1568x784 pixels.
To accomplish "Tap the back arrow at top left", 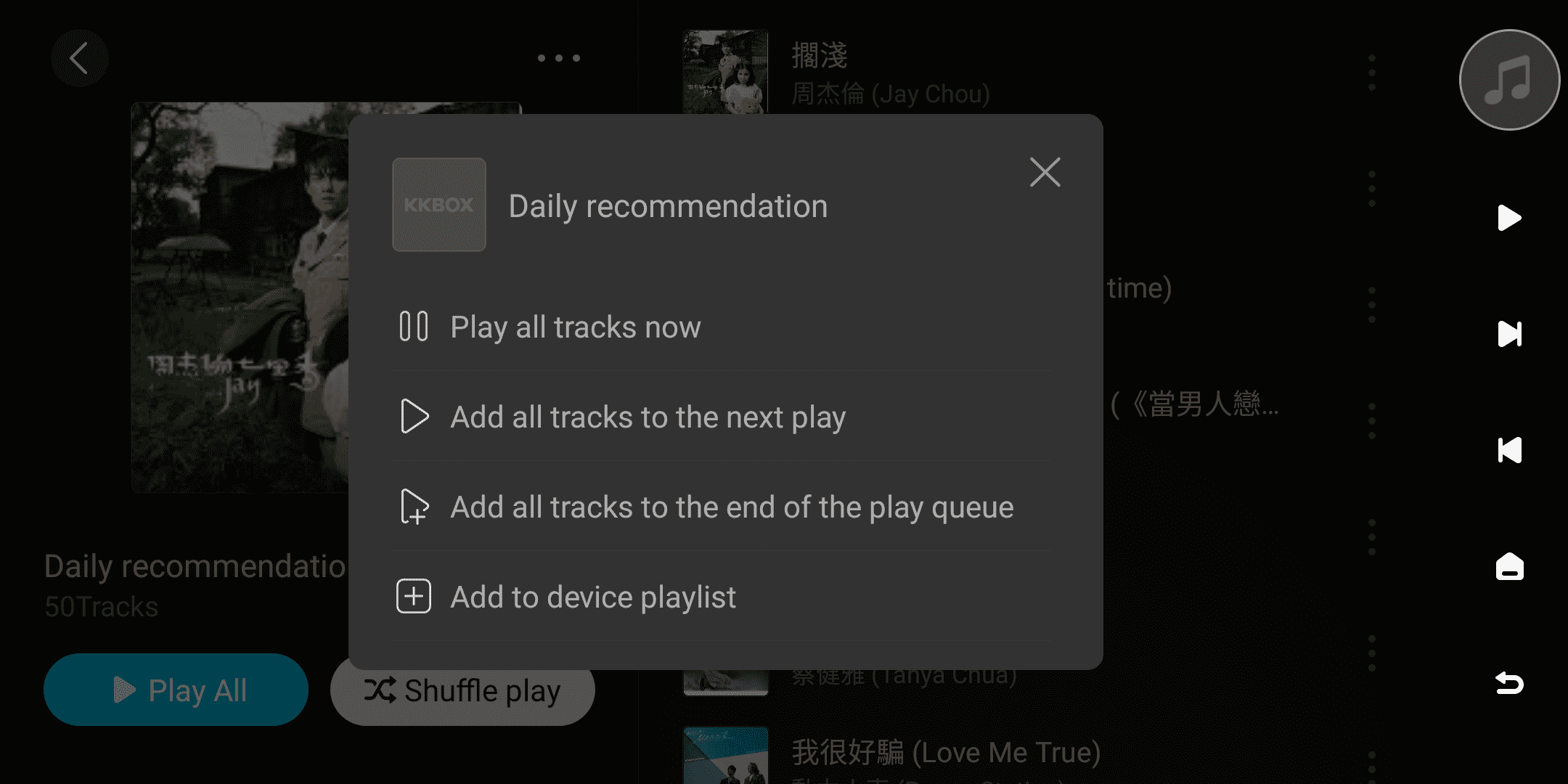I will tap(79, 58).
